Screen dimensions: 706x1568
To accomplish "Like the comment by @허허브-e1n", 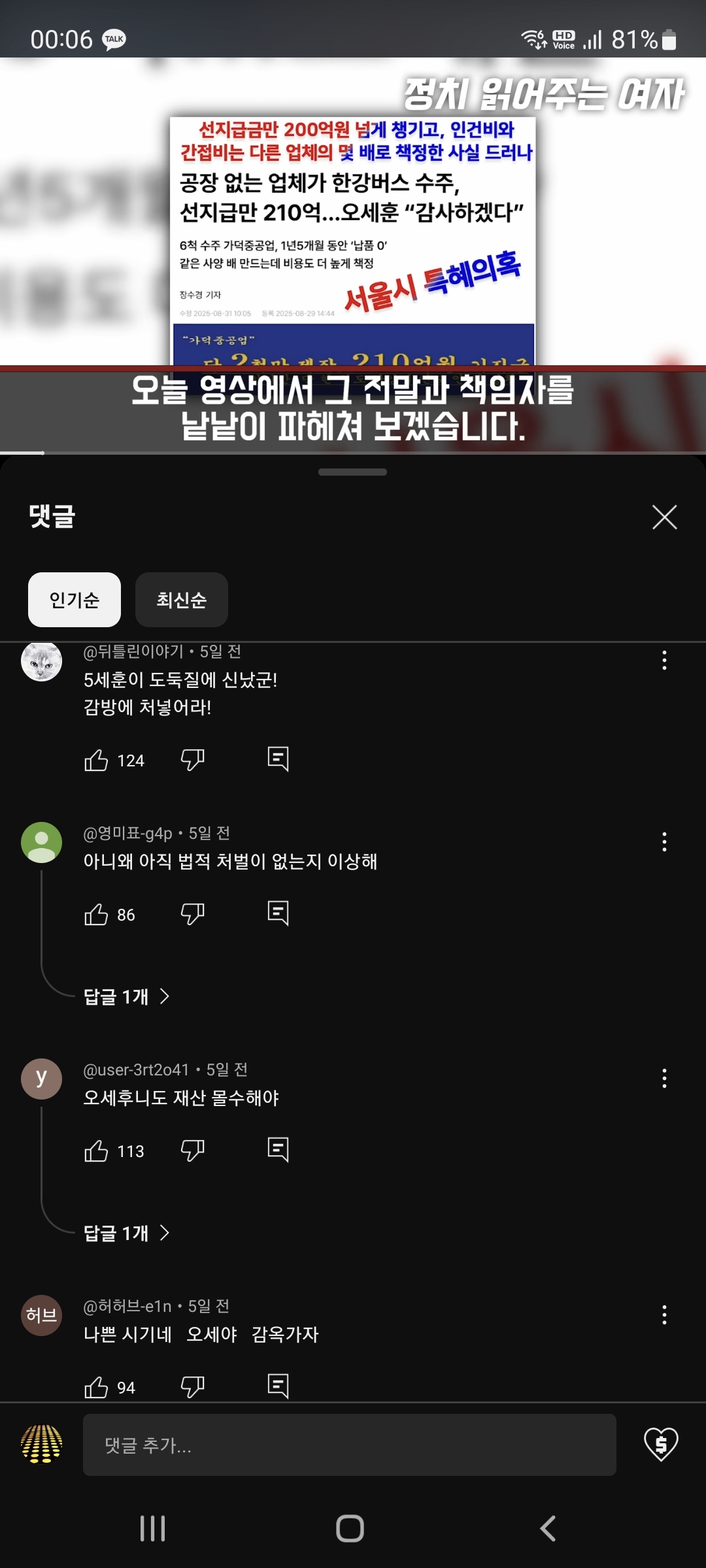I will click(x=96, y=1387).
